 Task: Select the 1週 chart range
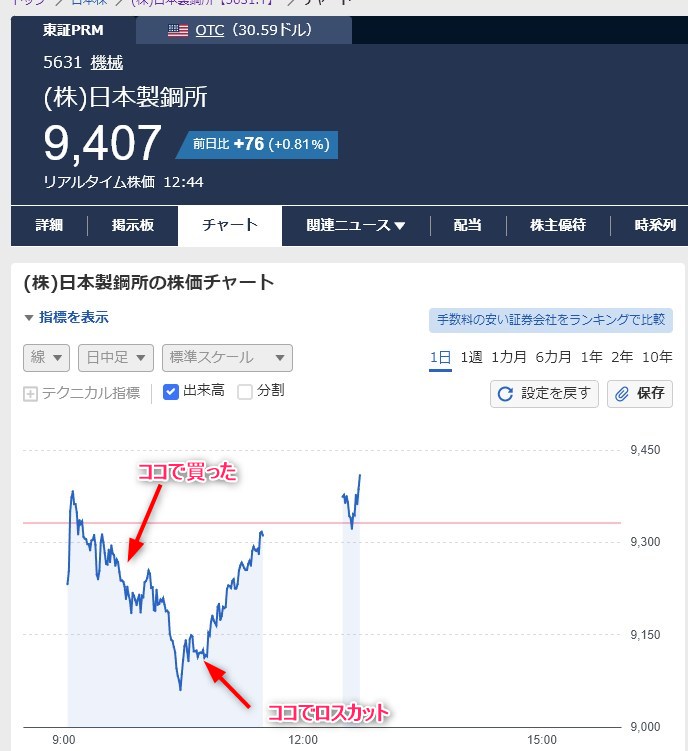tap(471, 357)
